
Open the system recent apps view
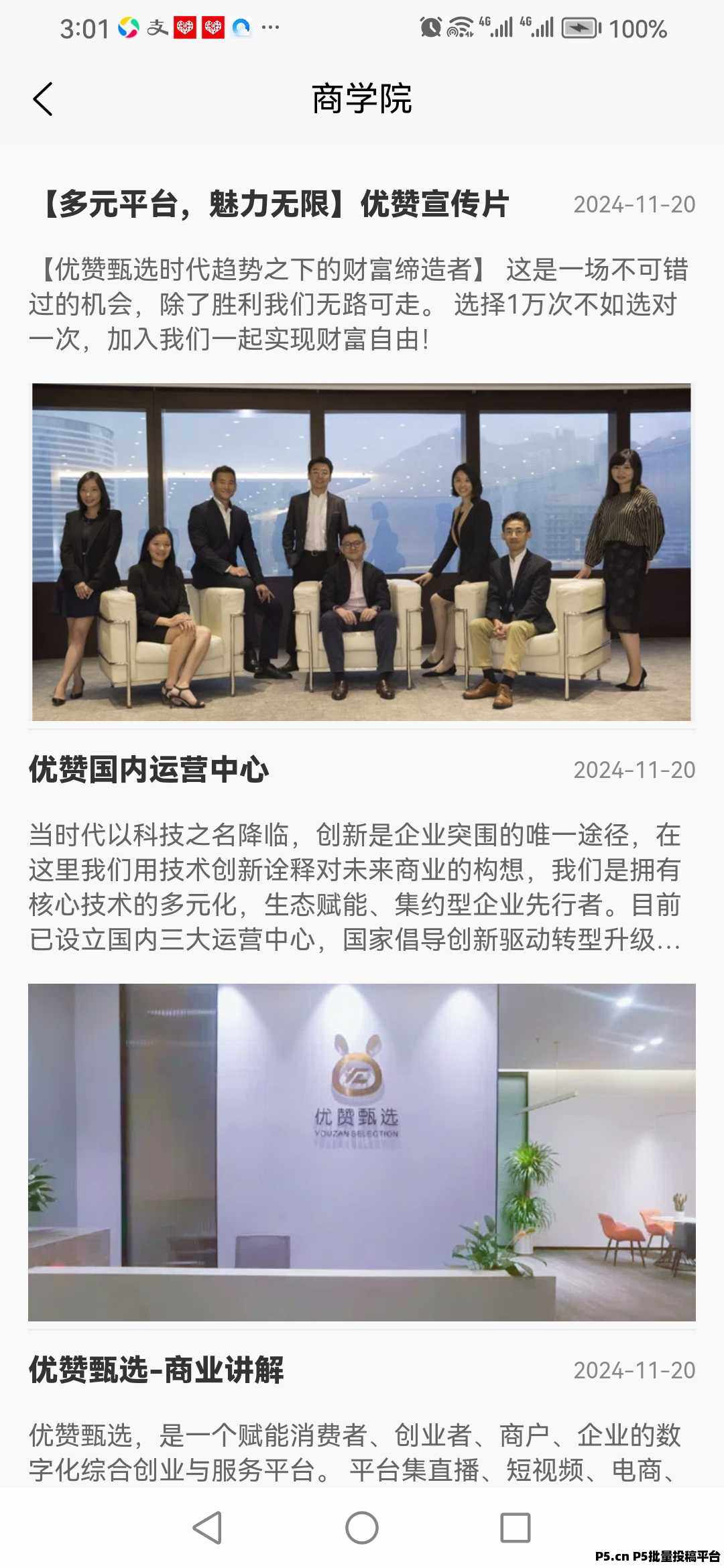tap(515, 1528)
